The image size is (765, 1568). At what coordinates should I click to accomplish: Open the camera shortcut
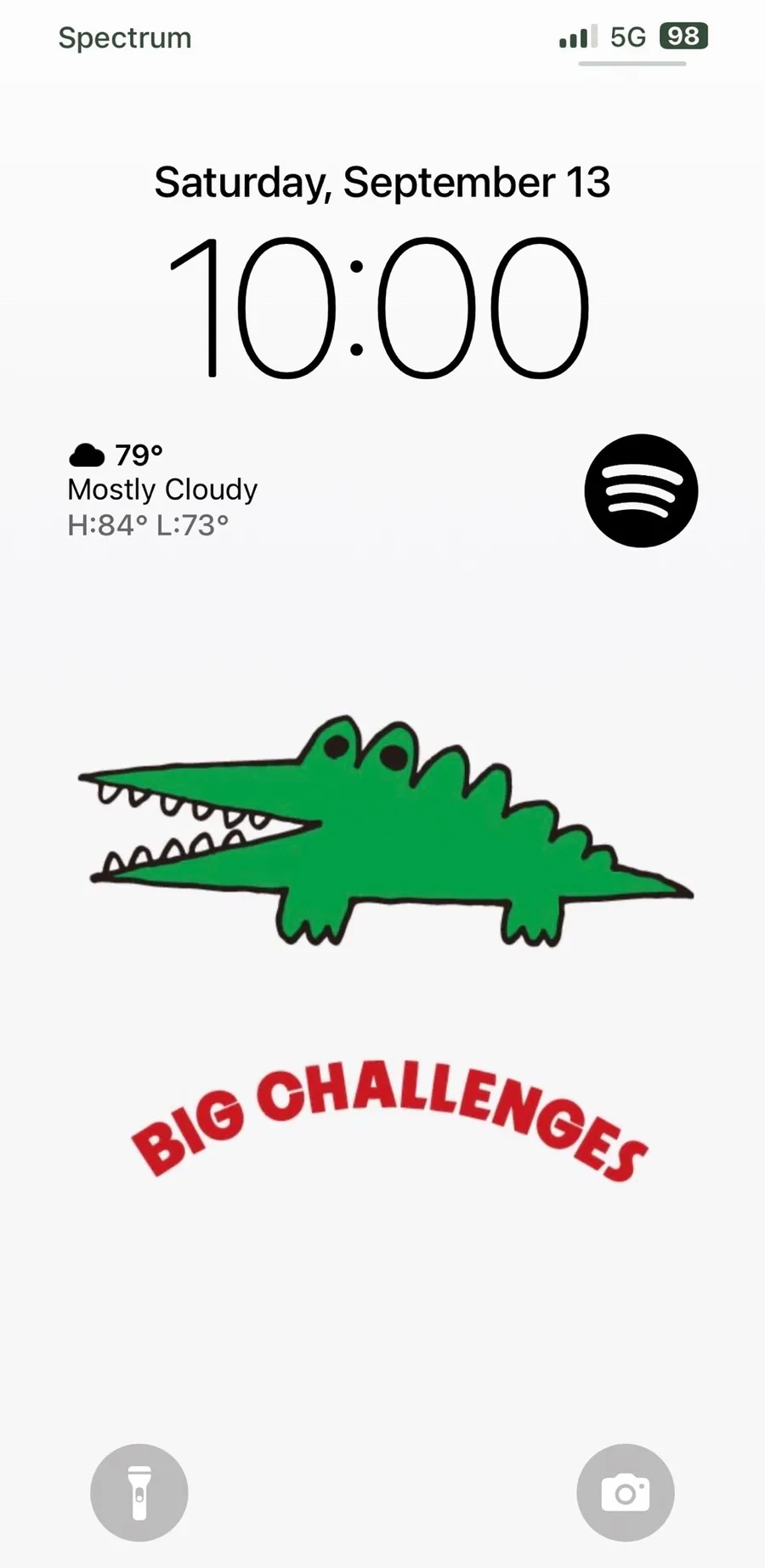point(626,1492)
